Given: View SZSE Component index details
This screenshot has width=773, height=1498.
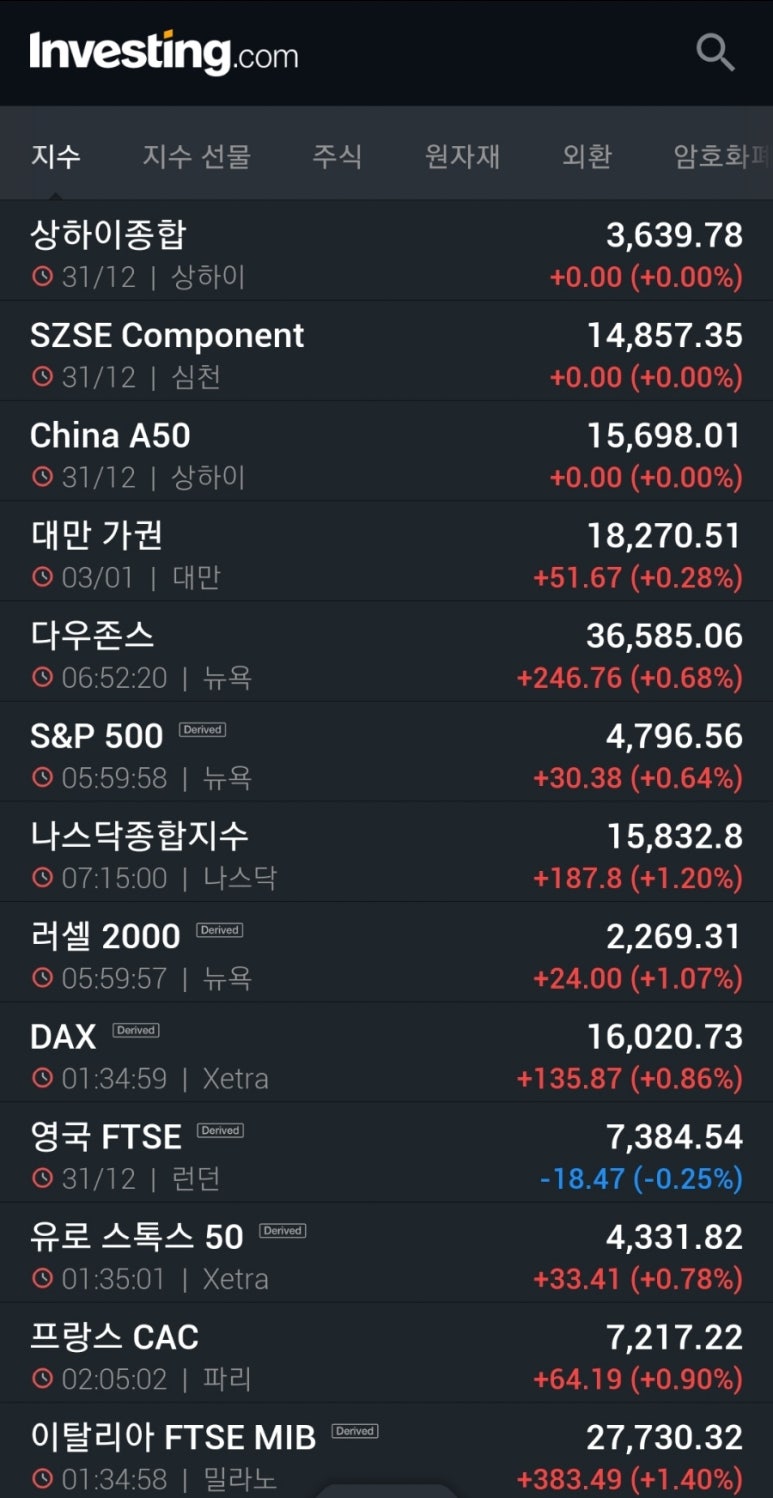Looking at the screenshot, I should coord(386,351).
